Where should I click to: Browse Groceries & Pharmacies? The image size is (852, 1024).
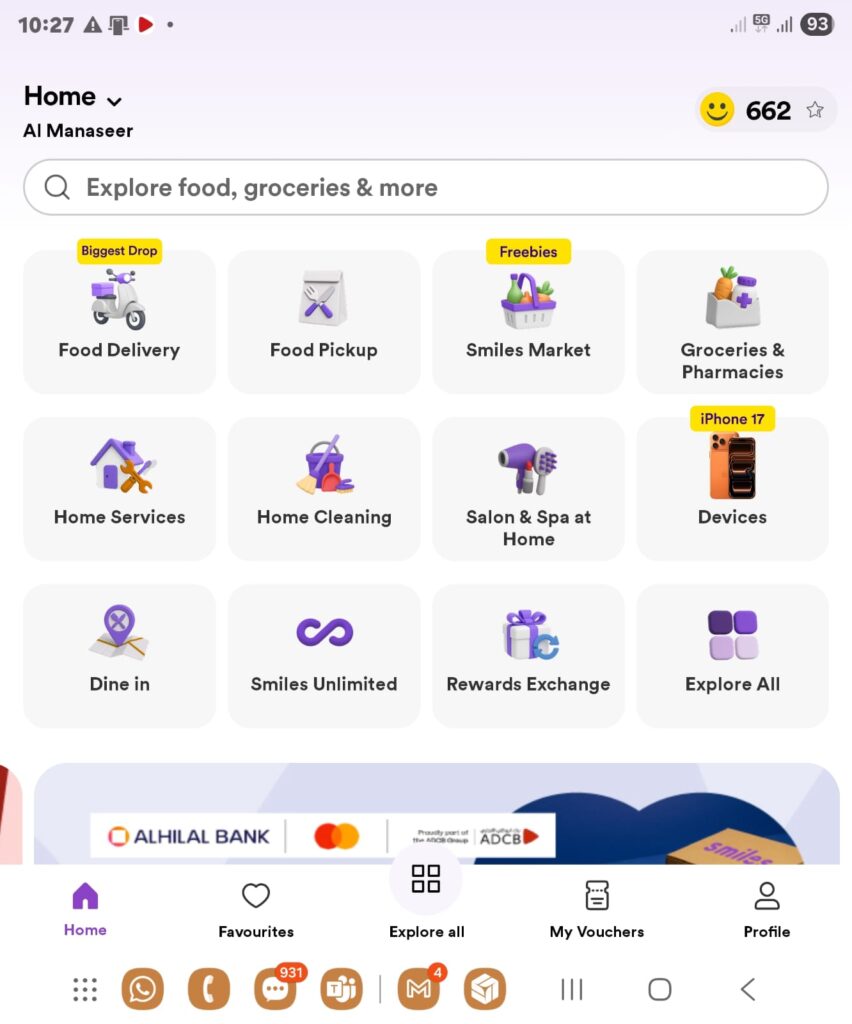(x=732, y=321)
